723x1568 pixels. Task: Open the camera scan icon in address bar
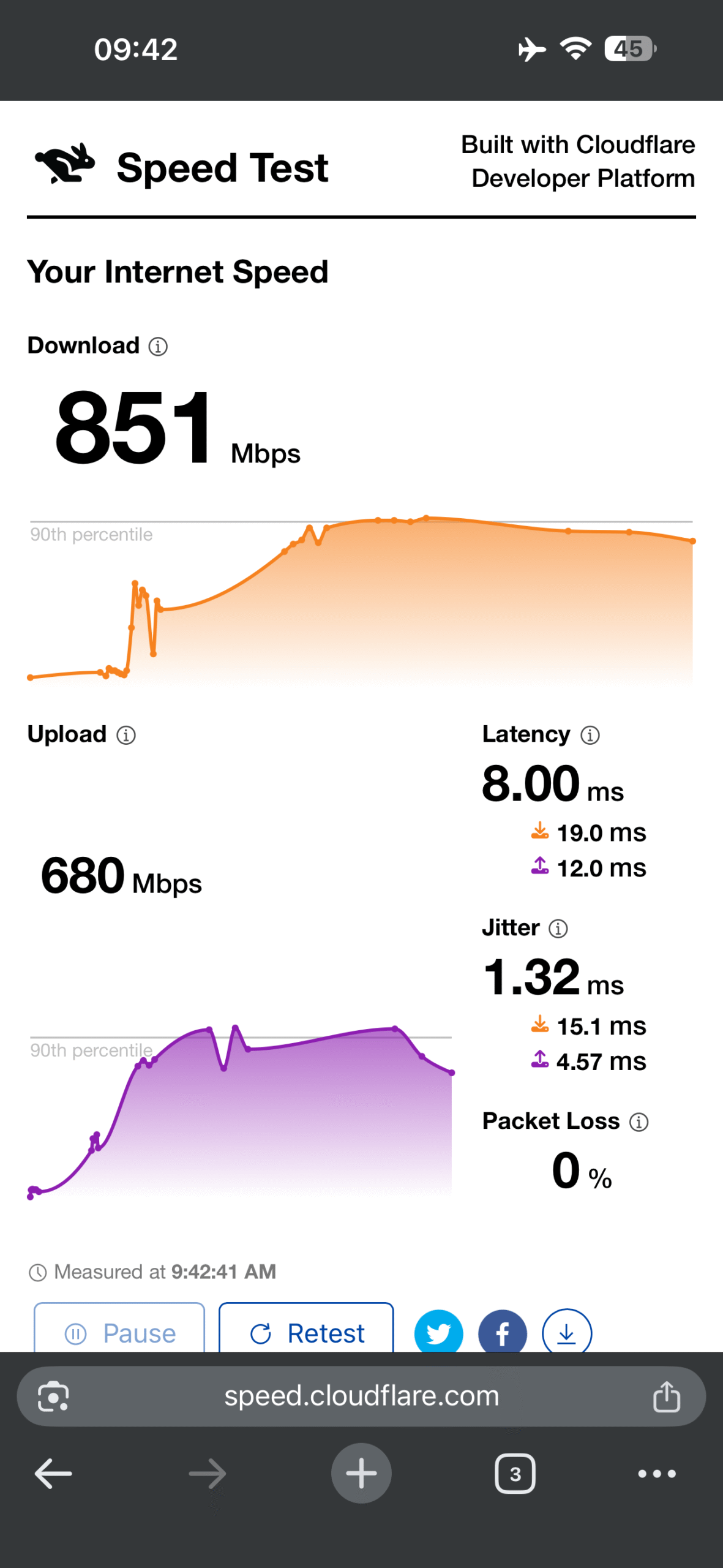pos(53,1396)
